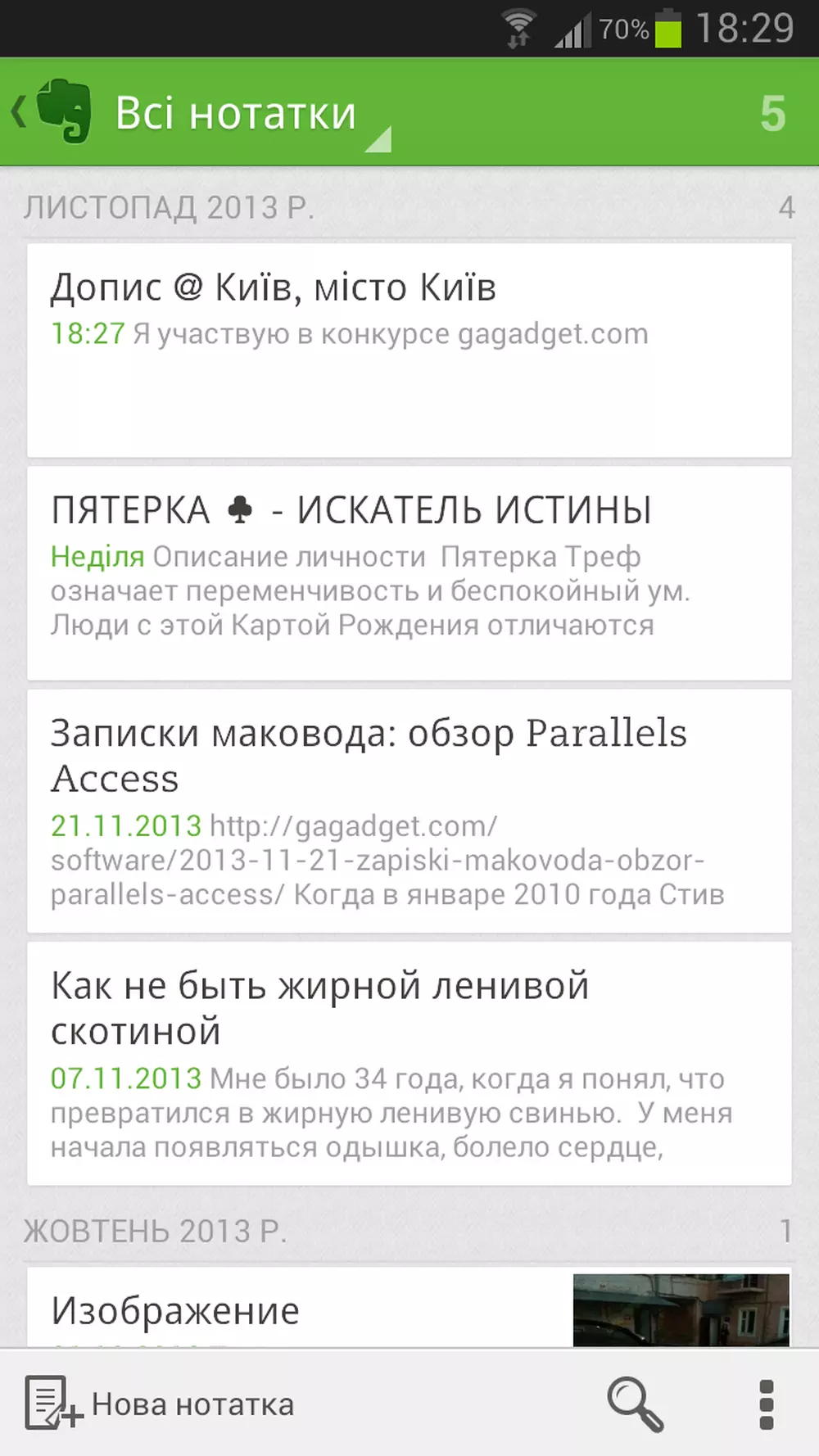Viewport: 819px width, 1456px height.
Task: Open note Как не быть жирной ленивой скотиной
Action: point(409,1063)
